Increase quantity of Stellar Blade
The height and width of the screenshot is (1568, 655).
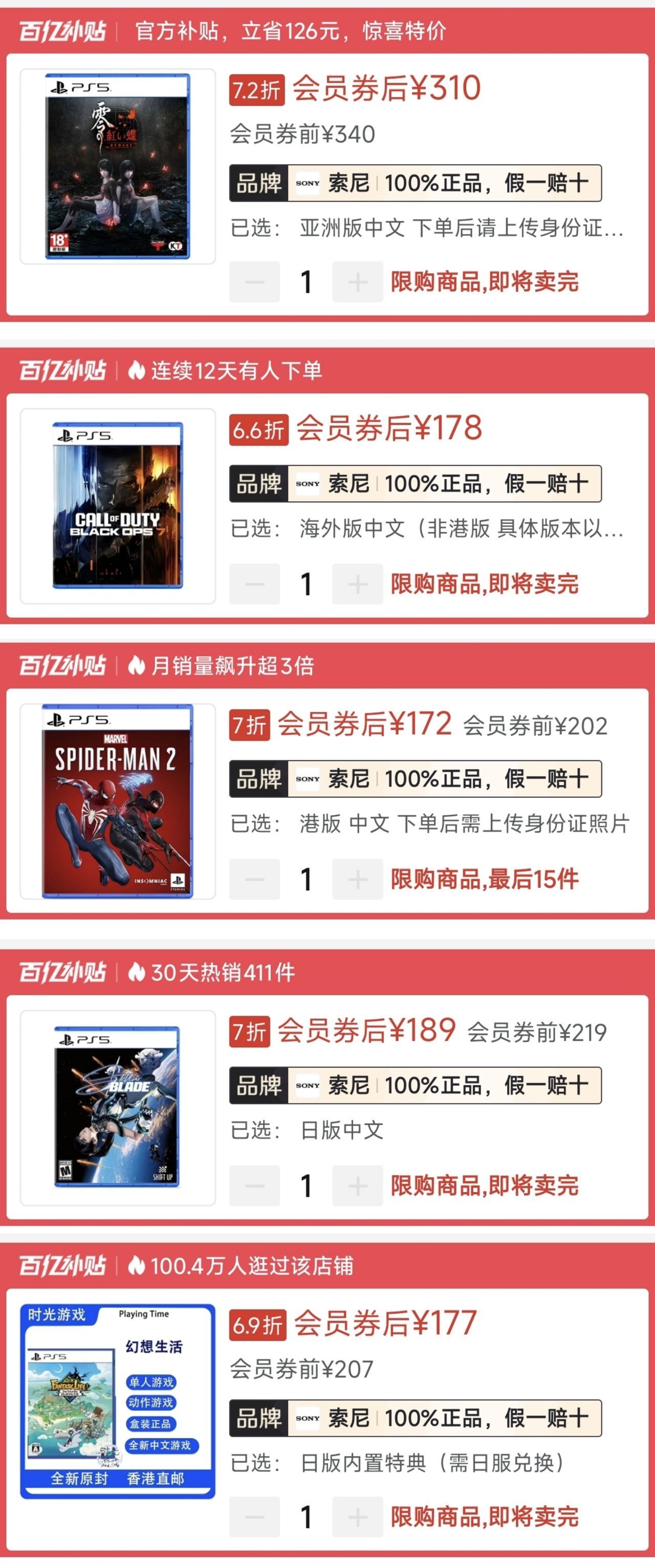(358, 1186)
